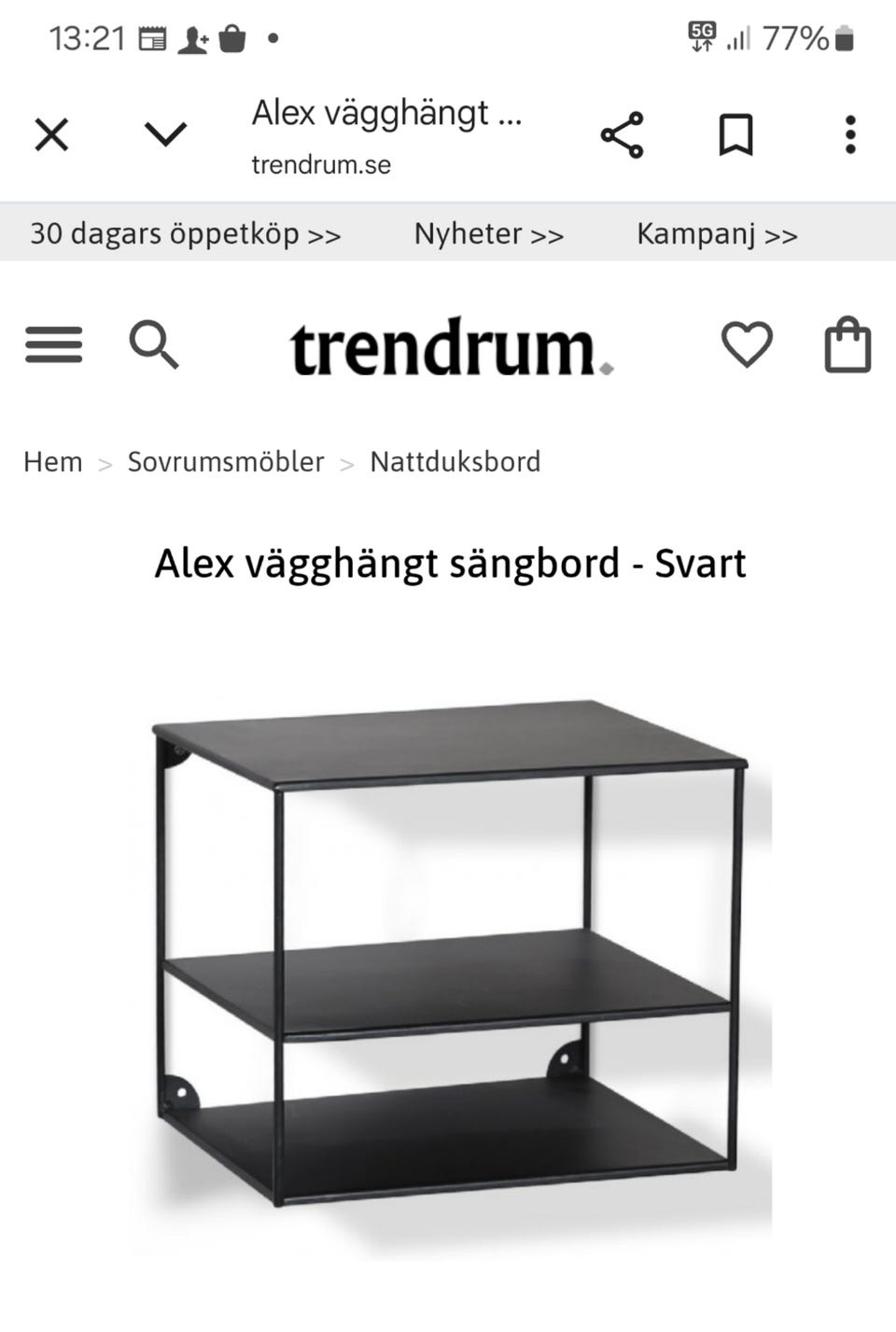896x1332 pixels.
Task: Open the hamburger navigation menu
Action: tap(53, 344)
